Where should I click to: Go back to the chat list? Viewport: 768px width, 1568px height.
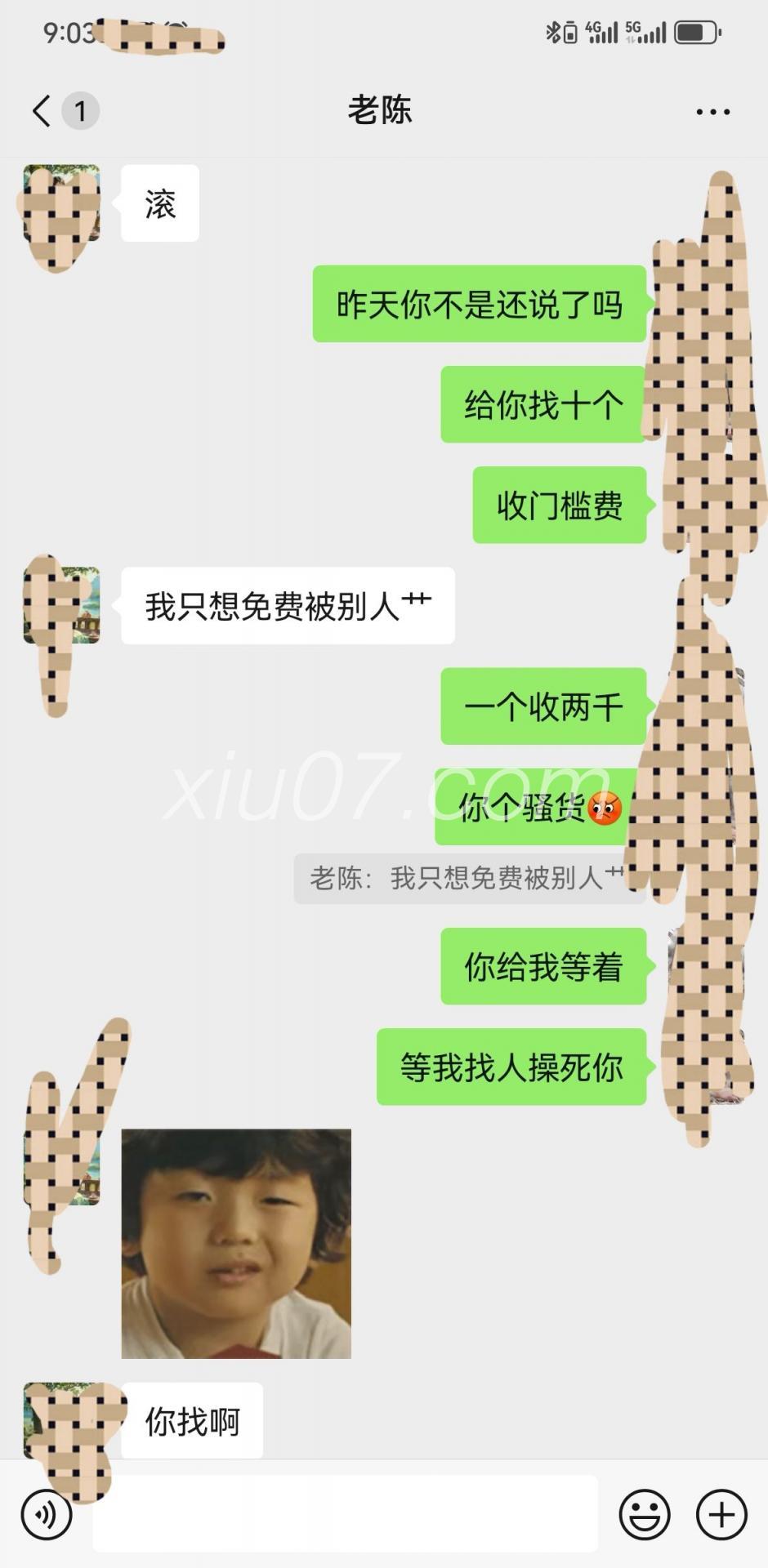click(42, 111)
